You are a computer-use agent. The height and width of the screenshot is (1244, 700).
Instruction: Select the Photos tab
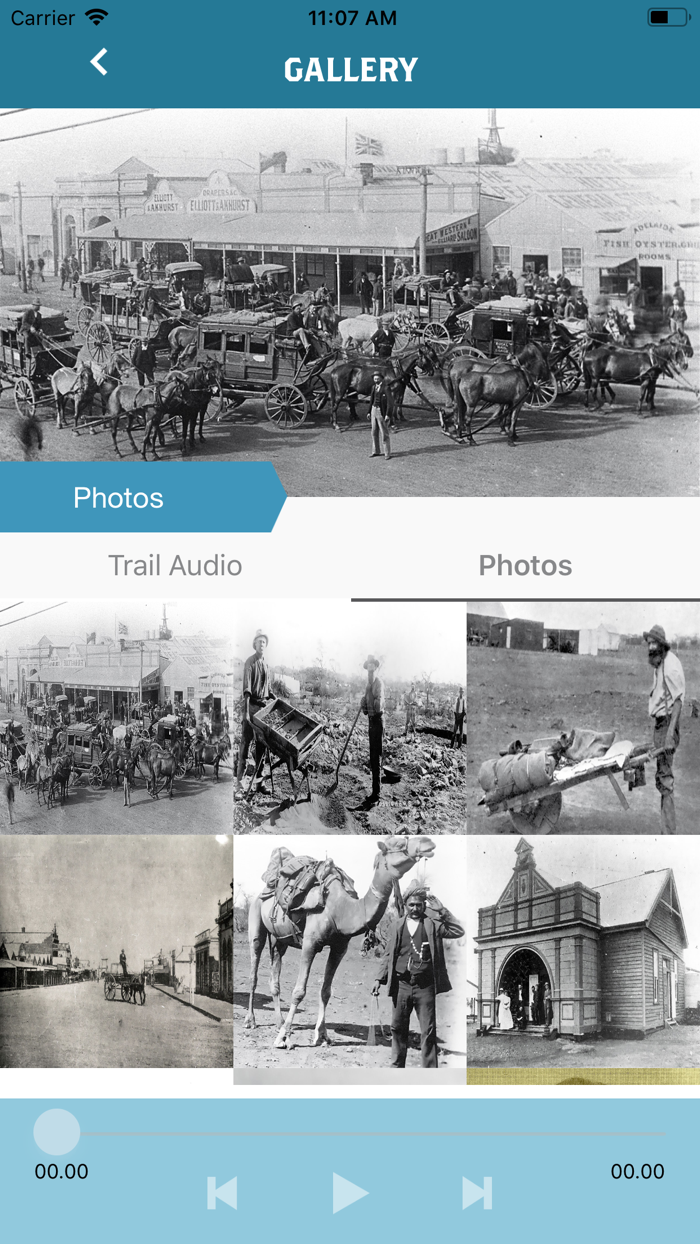click(x=525, y=566)
